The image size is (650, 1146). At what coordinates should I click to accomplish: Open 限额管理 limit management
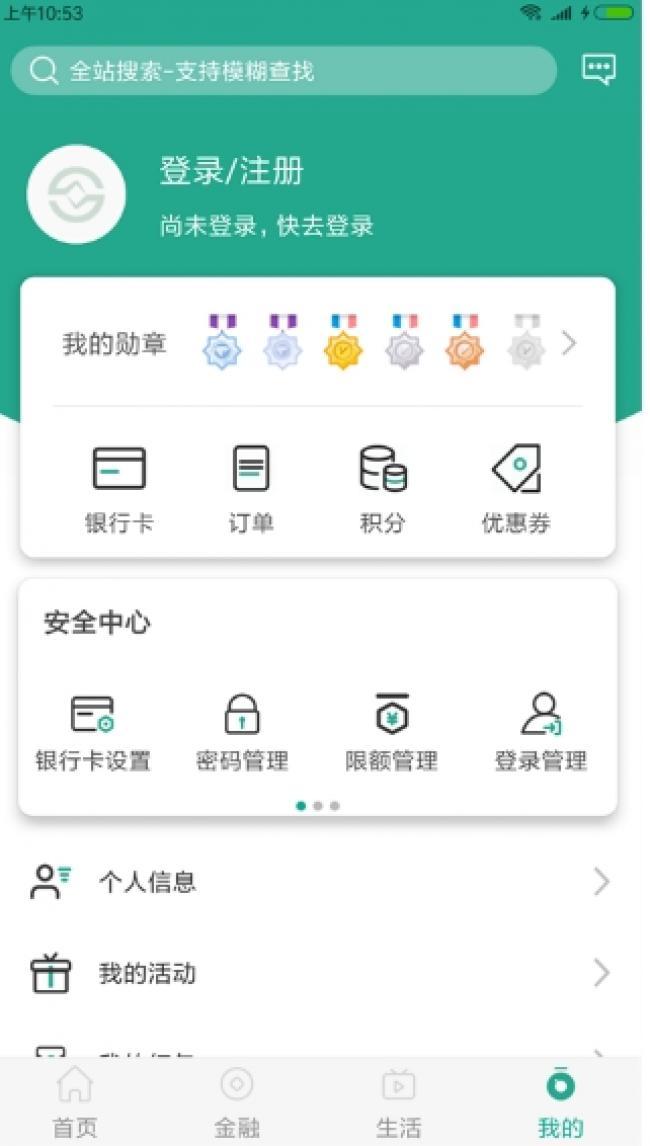click(x=391, y=733)
